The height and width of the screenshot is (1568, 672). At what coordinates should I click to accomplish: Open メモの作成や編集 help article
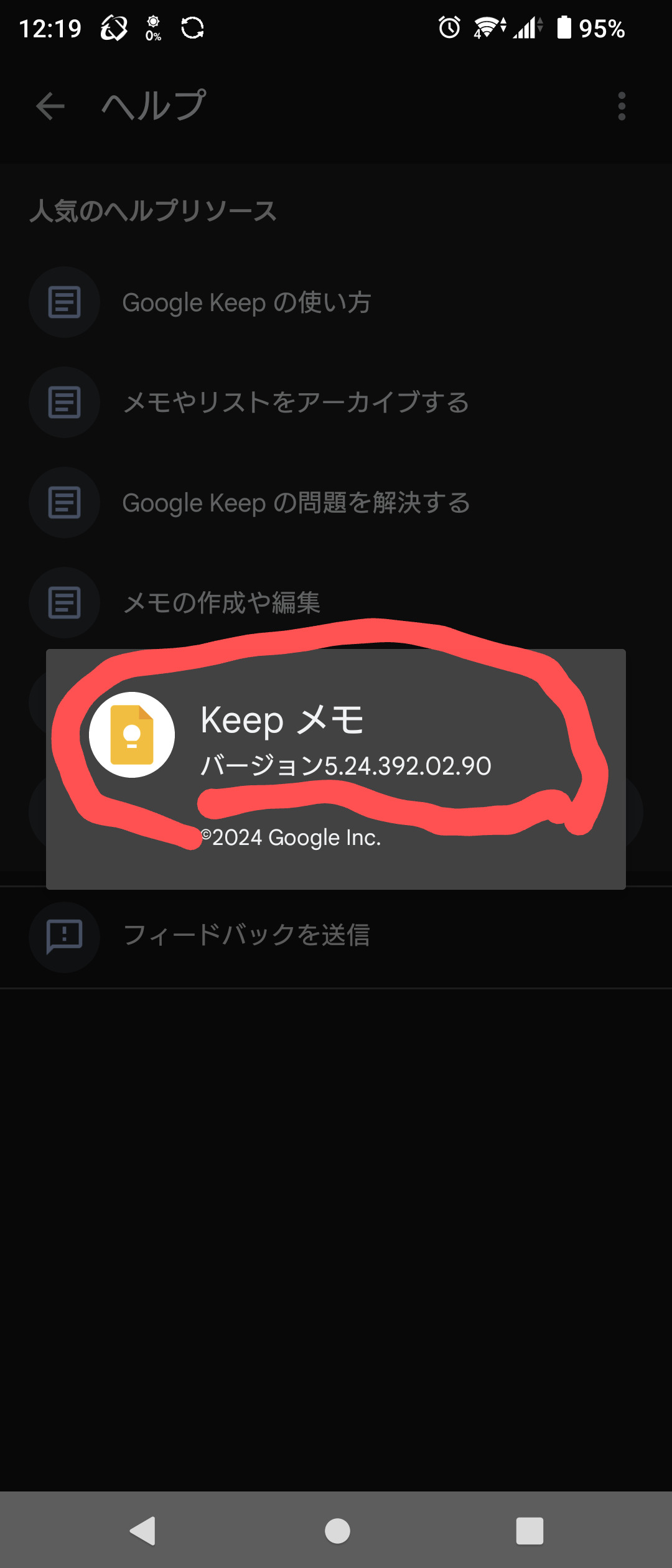point(222,602)
